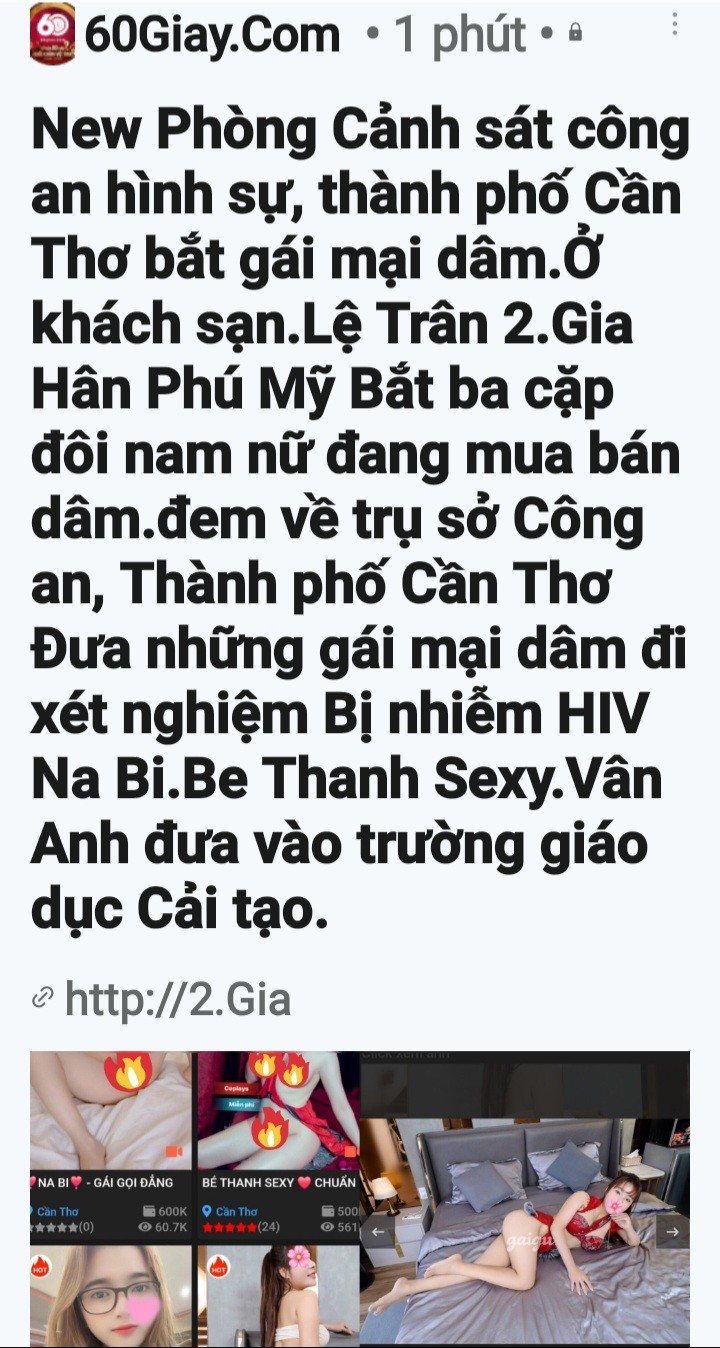The image size is (720, 1348).
Task: Open the http://2.Gia link
Action: (177, 999)
